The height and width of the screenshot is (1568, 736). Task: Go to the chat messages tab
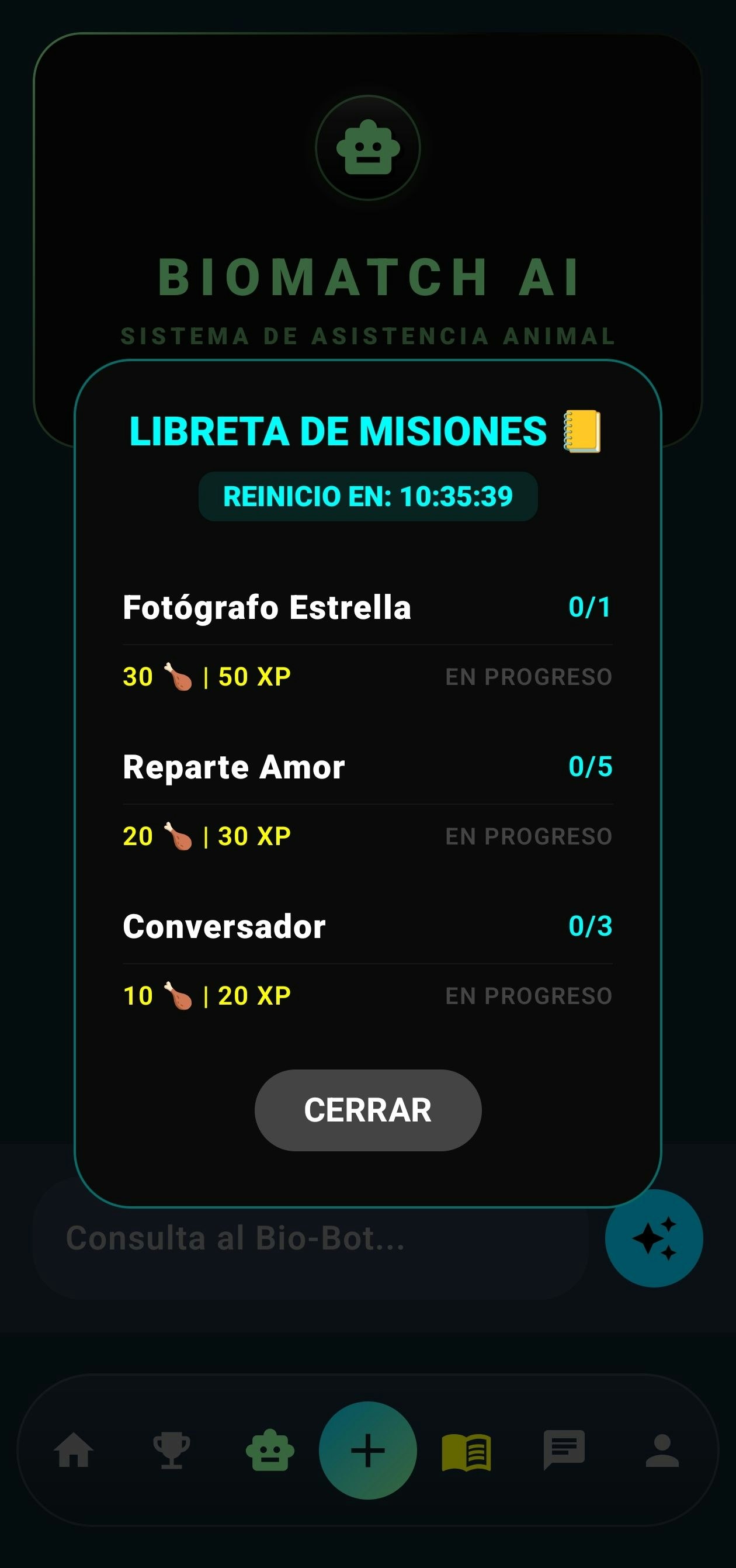pyautogui.click(x=564, y=1450)
